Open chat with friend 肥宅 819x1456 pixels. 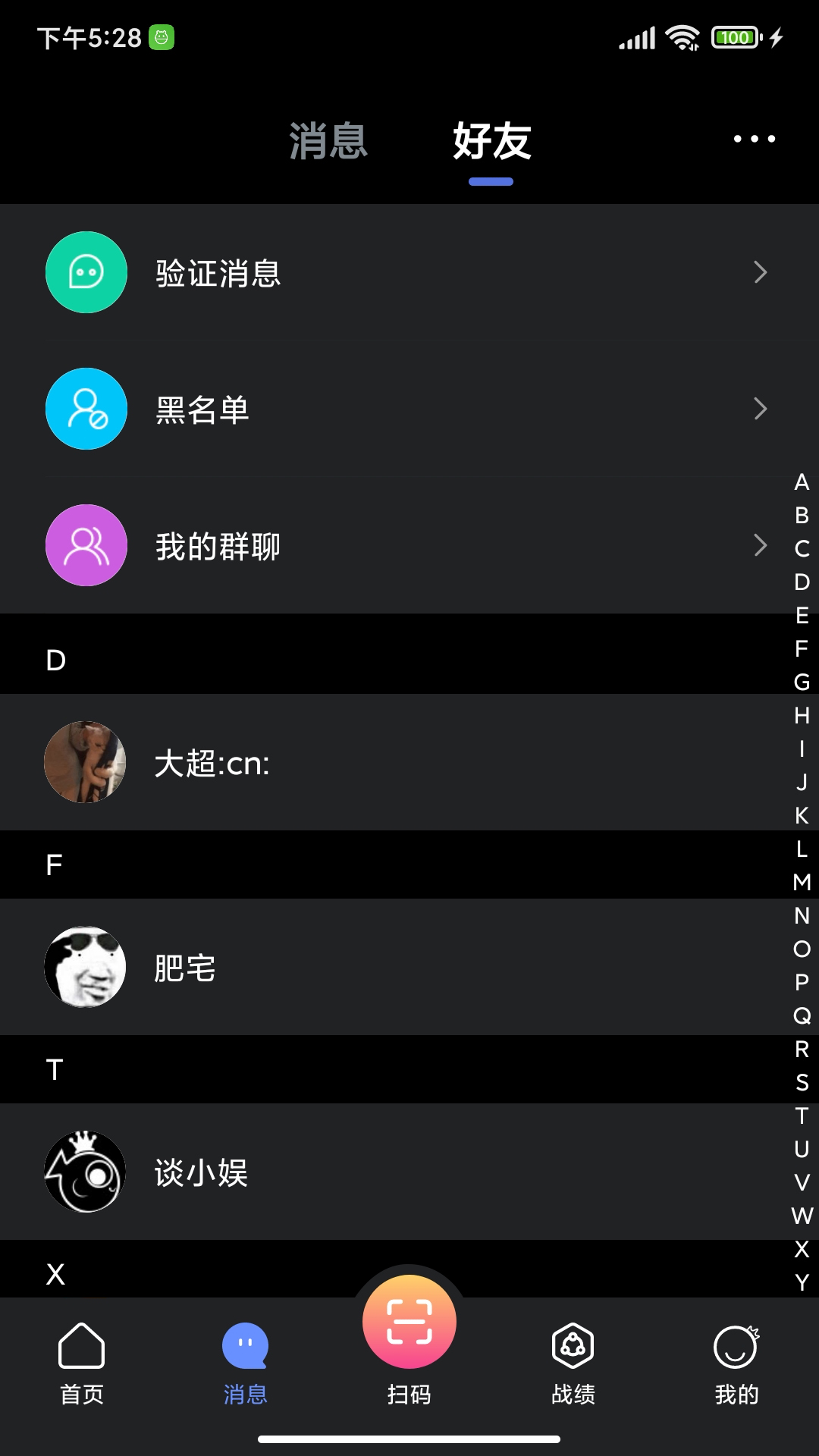[x=303, y=968]
